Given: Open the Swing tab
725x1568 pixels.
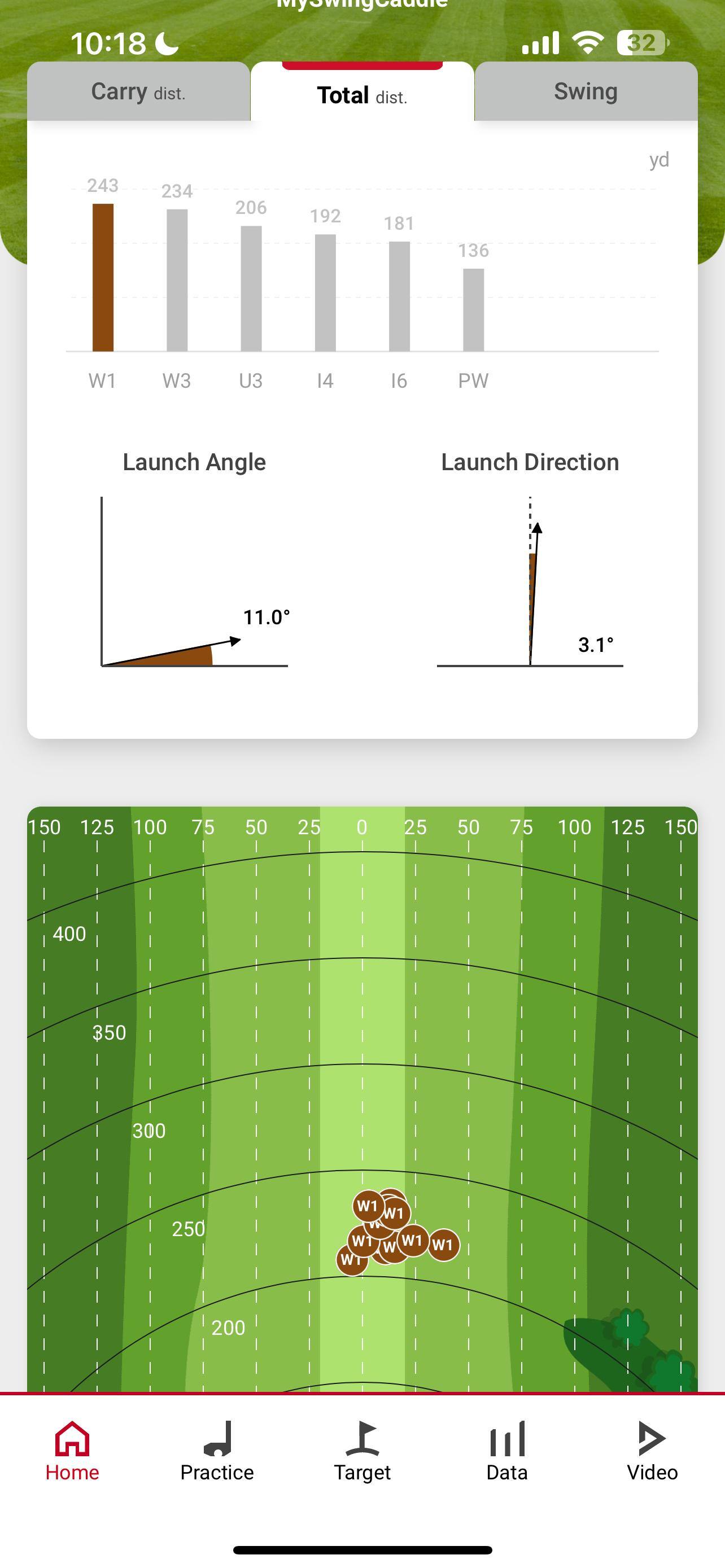Looking at the screenshot, I should coord(586,92).
